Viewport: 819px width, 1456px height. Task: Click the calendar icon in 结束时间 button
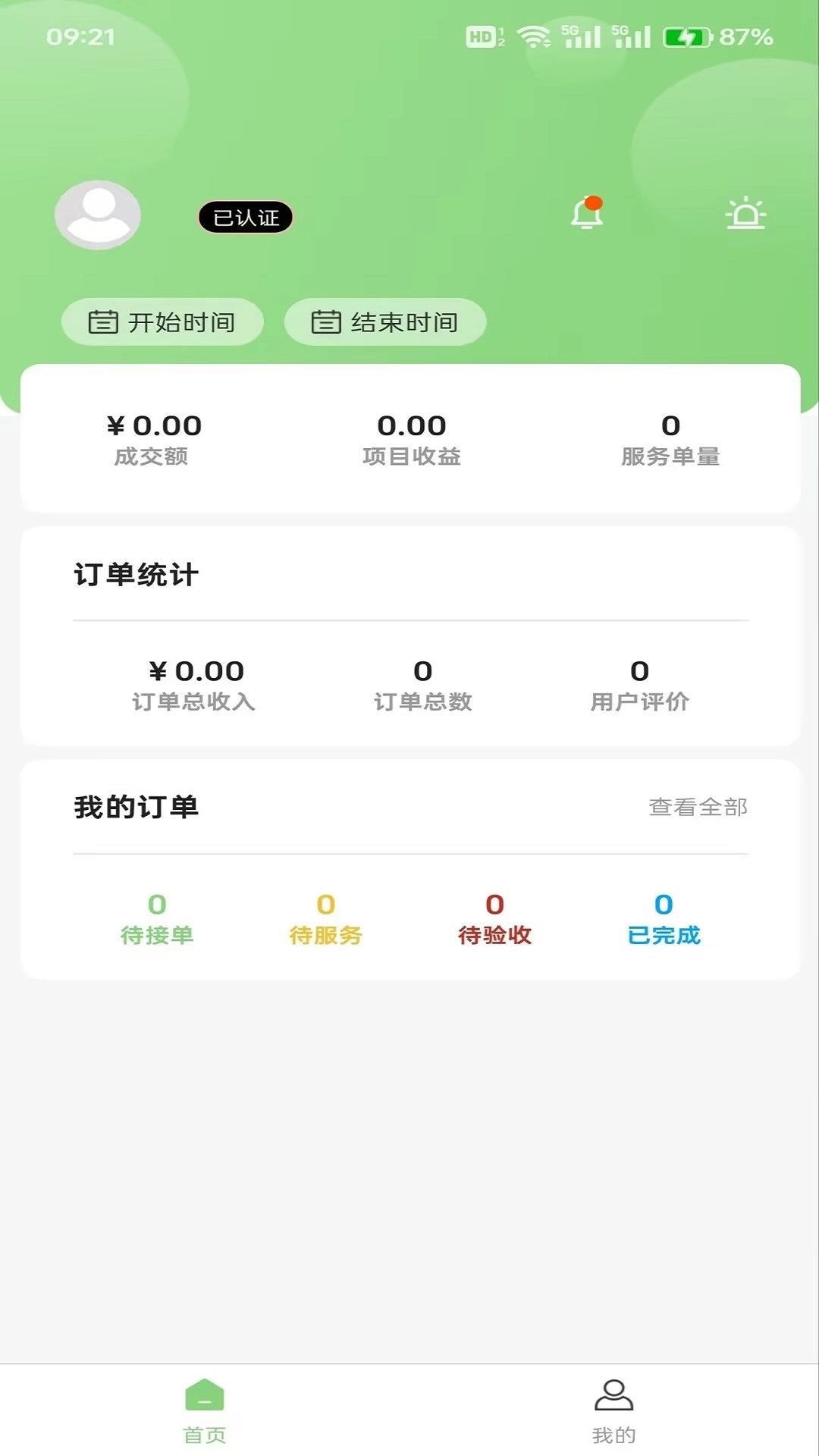[x=326, y=322]
